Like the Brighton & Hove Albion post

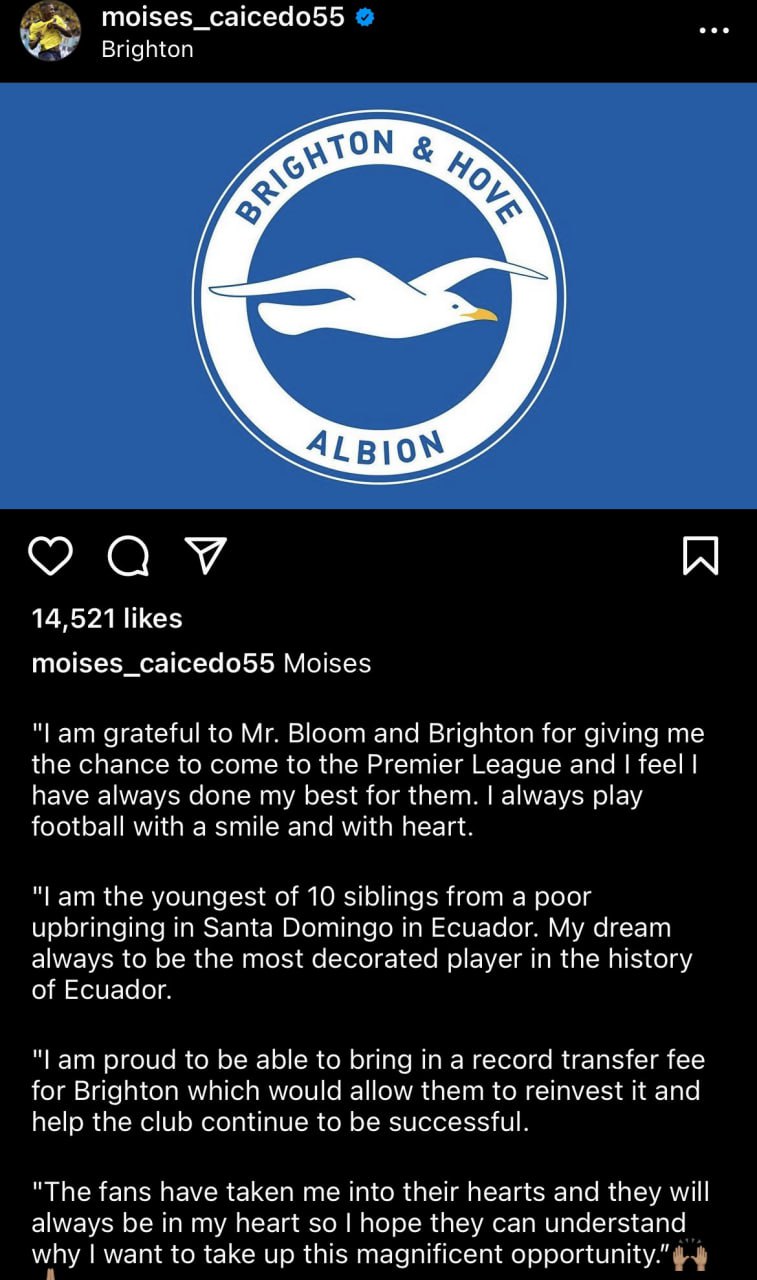(51, 556)
